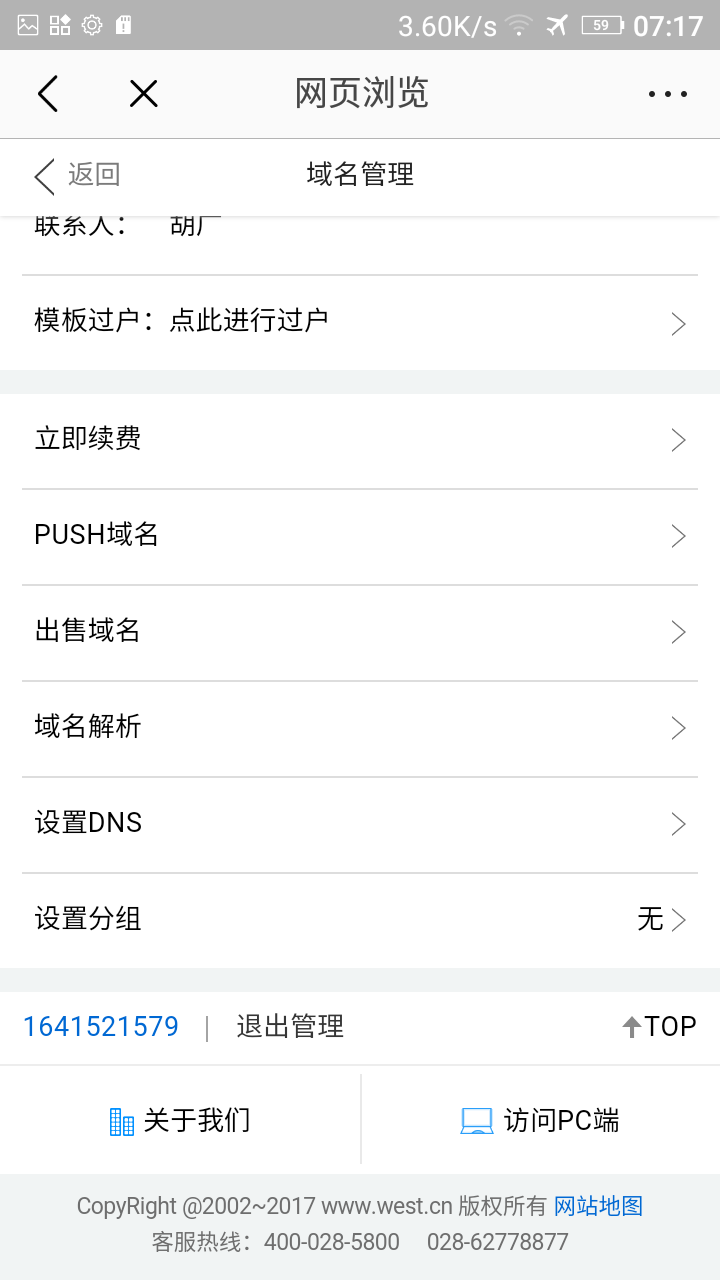Select PUSH域名 row
Screen dimensions: 720x1280
click(x=360, y=536)
